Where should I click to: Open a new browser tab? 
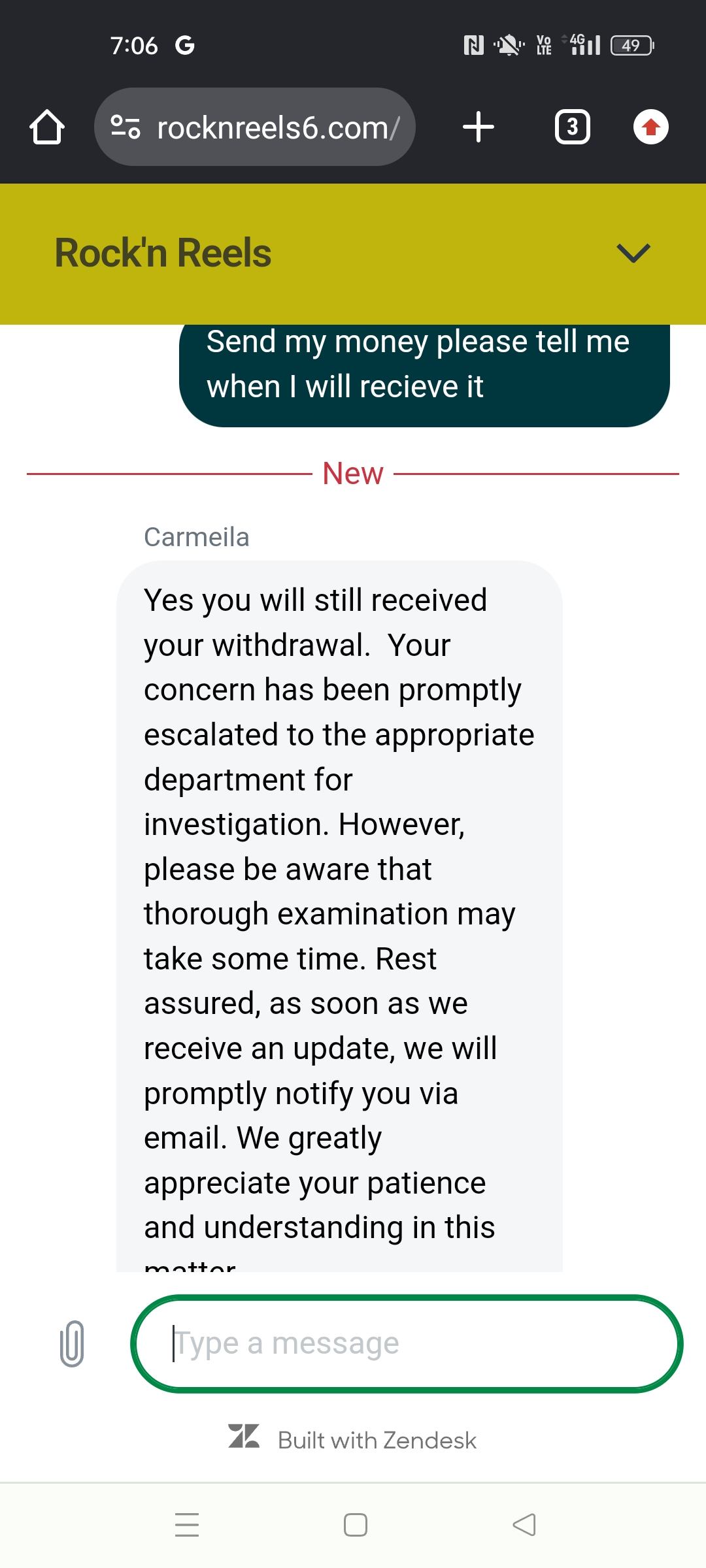pos(479,127)
